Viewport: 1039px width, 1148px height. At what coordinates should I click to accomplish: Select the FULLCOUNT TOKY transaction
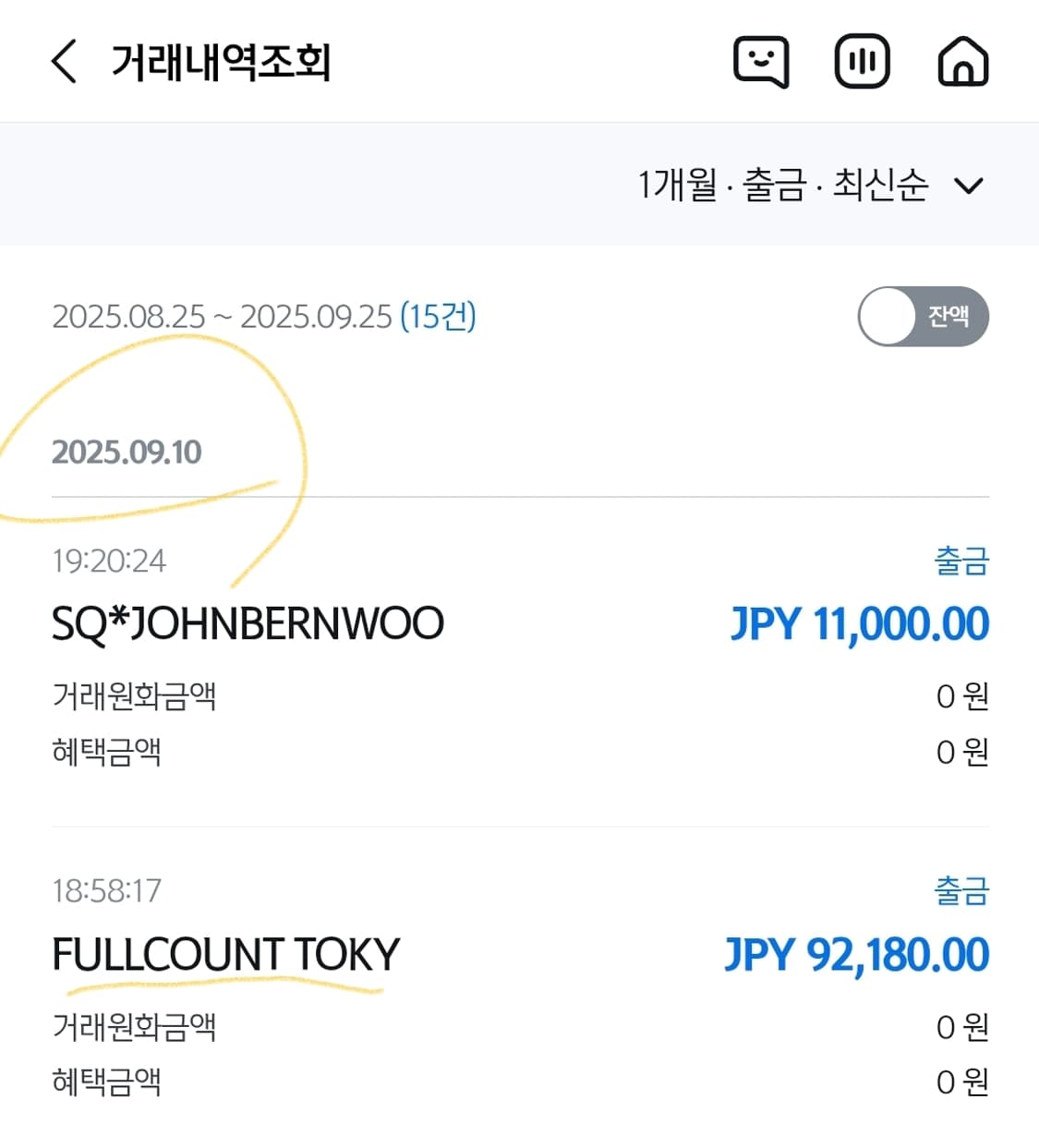click(225, 956)
